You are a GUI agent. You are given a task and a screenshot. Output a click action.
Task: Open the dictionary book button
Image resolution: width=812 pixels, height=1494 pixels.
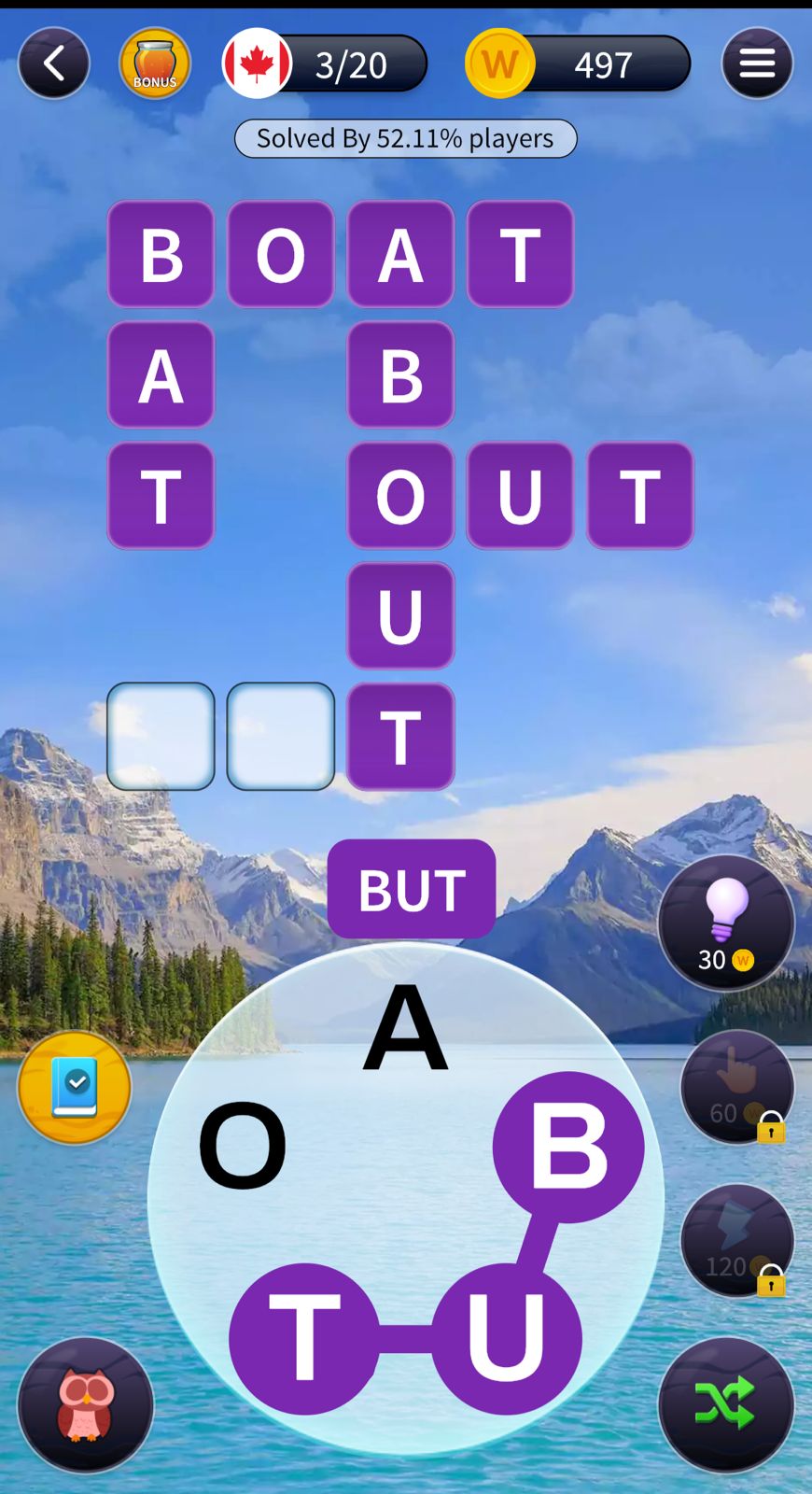75,1087
